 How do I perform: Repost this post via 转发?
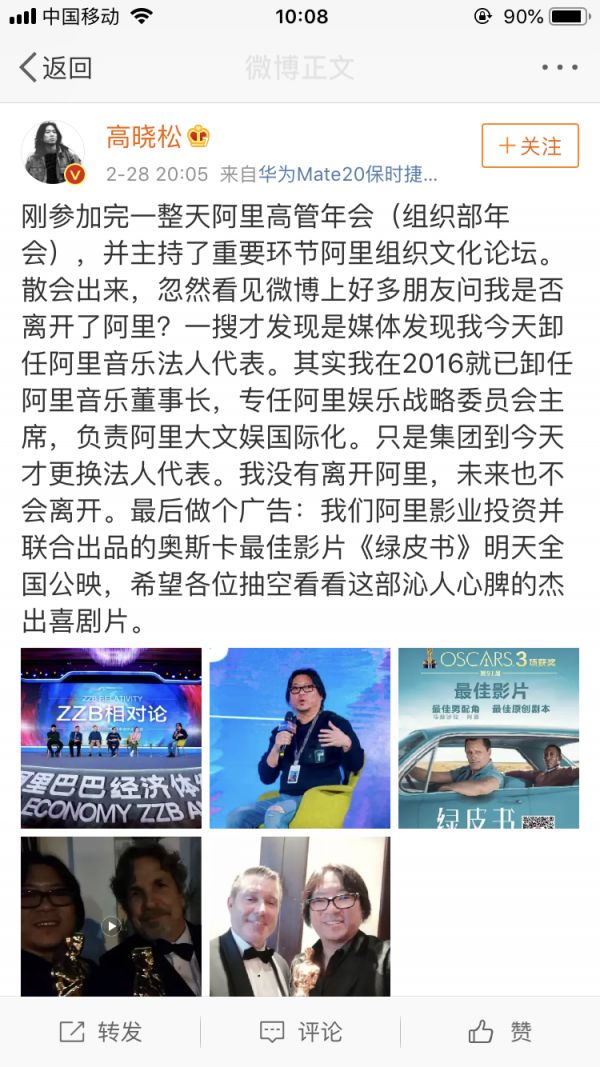[x=100, y=1032]
